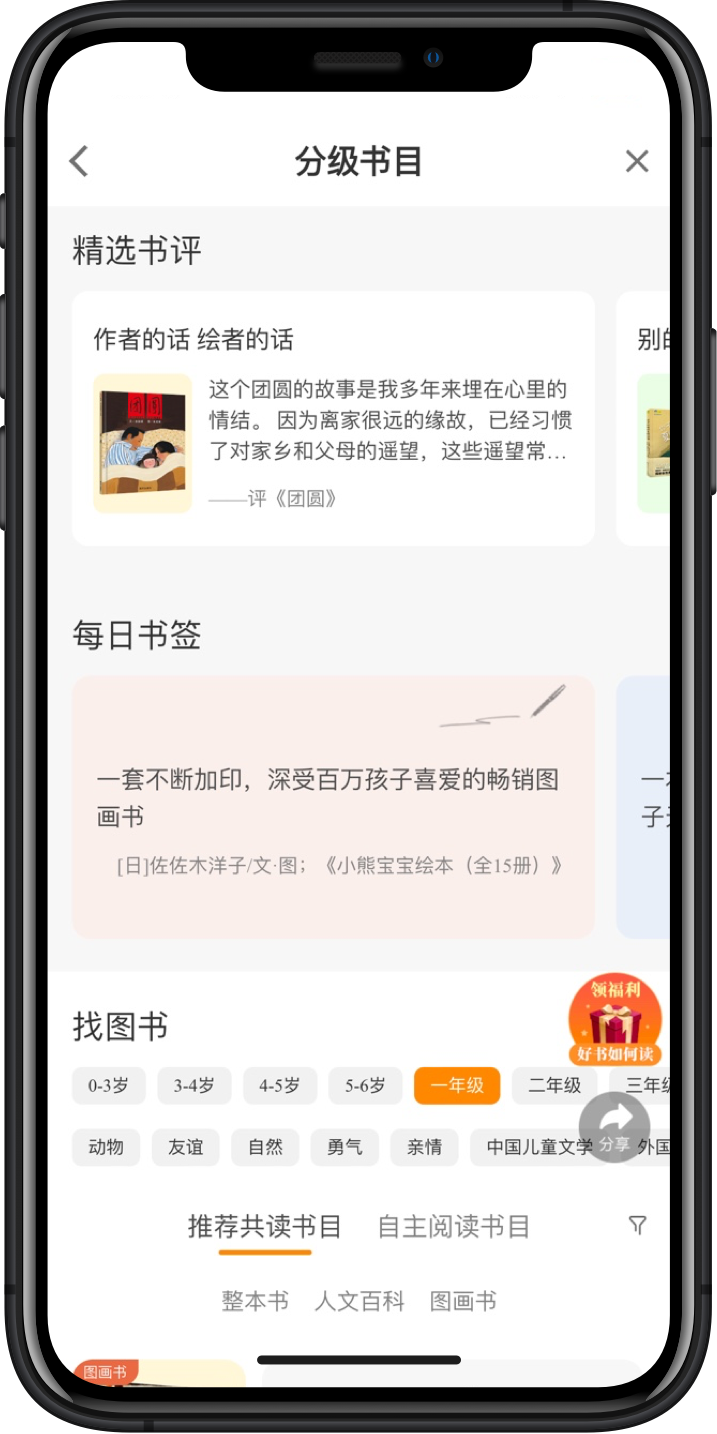Open the 小熊宝宝绘本 daily bookmark card
Viewport: 717px width, 1434px height.
333,806
